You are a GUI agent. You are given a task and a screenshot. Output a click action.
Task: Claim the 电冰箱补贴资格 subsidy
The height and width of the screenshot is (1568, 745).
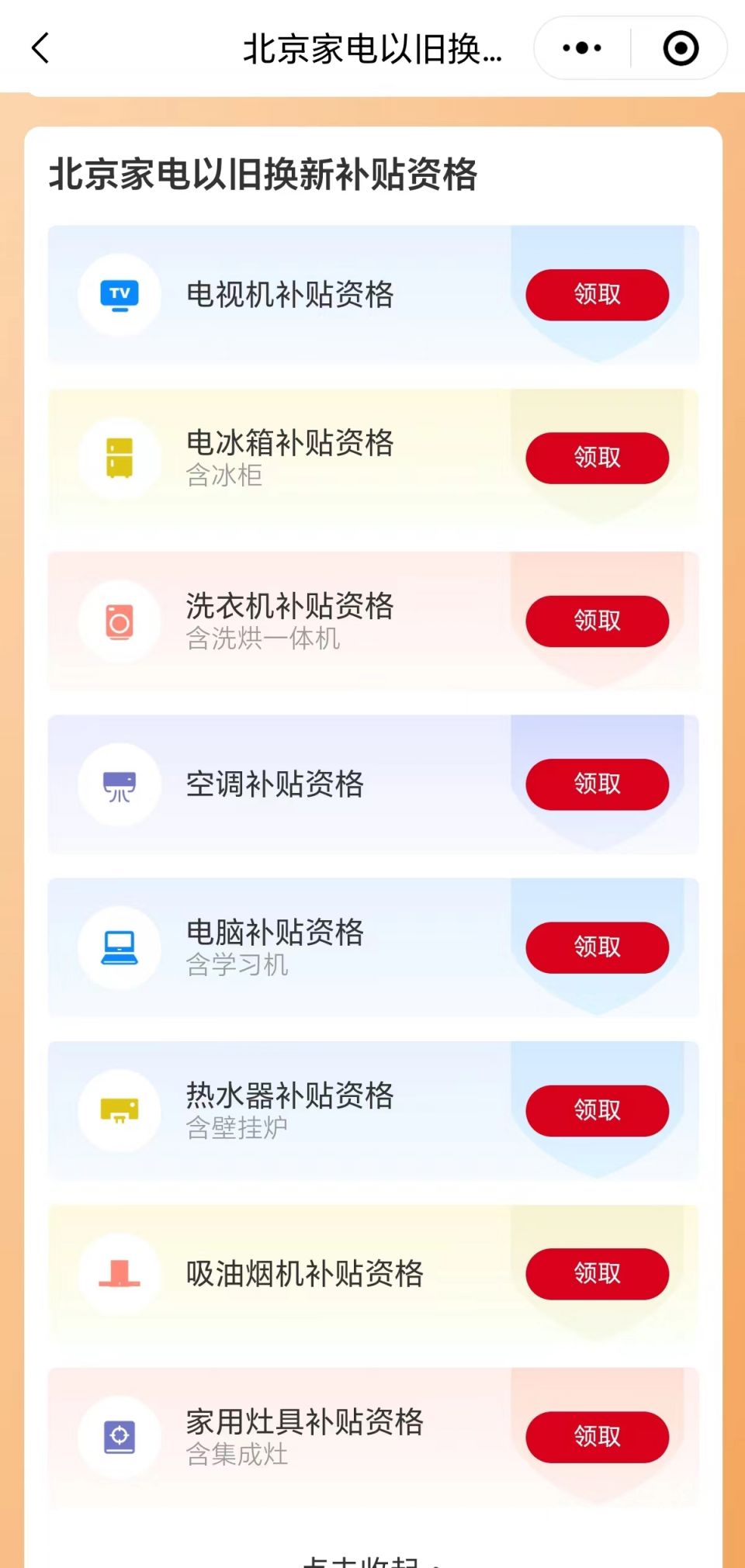point(597,458)
